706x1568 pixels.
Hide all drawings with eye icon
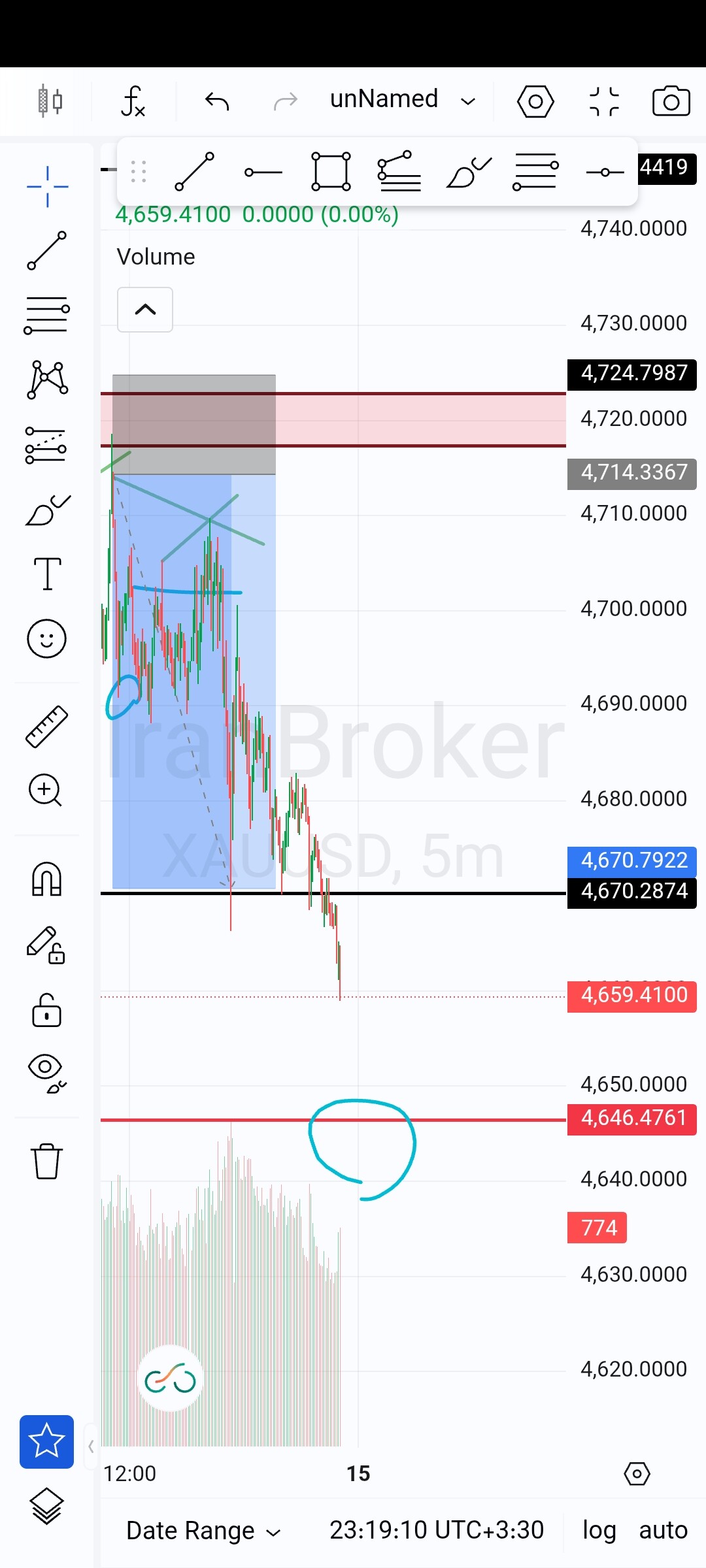pyautogui.click(x=47, y=1074)
